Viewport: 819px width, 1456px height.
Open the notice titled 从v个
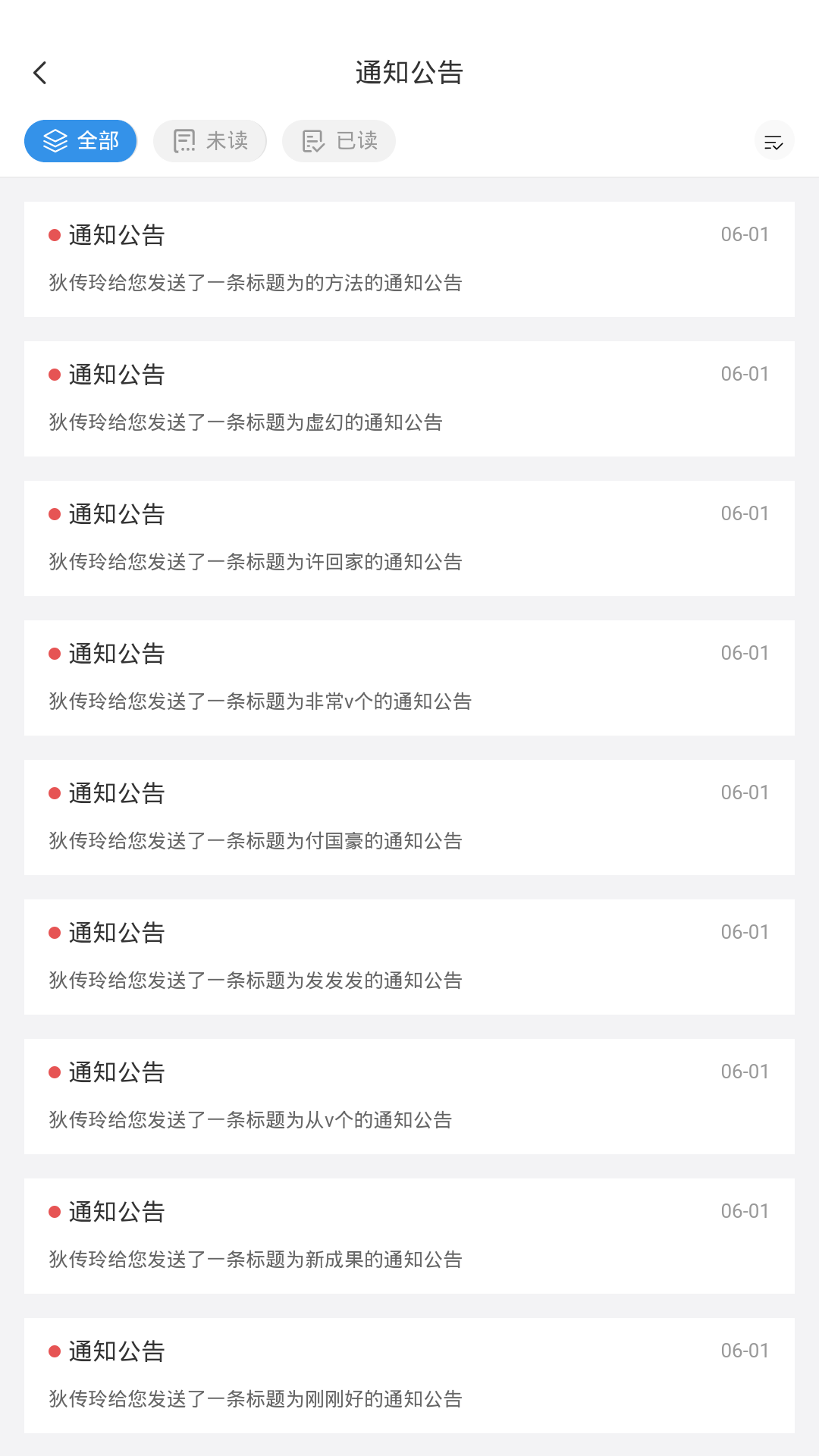point(409,1097)
